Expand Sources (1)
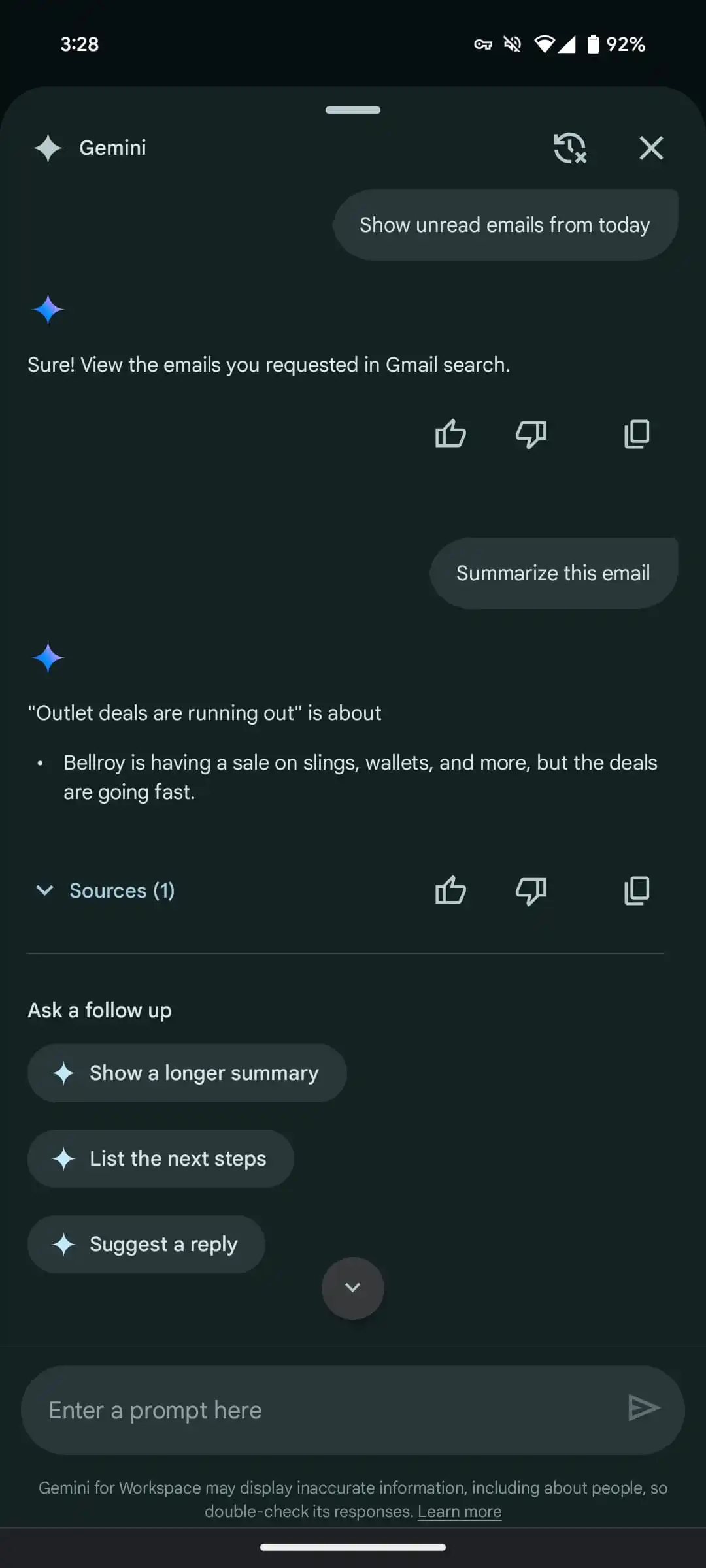Viewport: 706px width, 1568px height. 105,890
